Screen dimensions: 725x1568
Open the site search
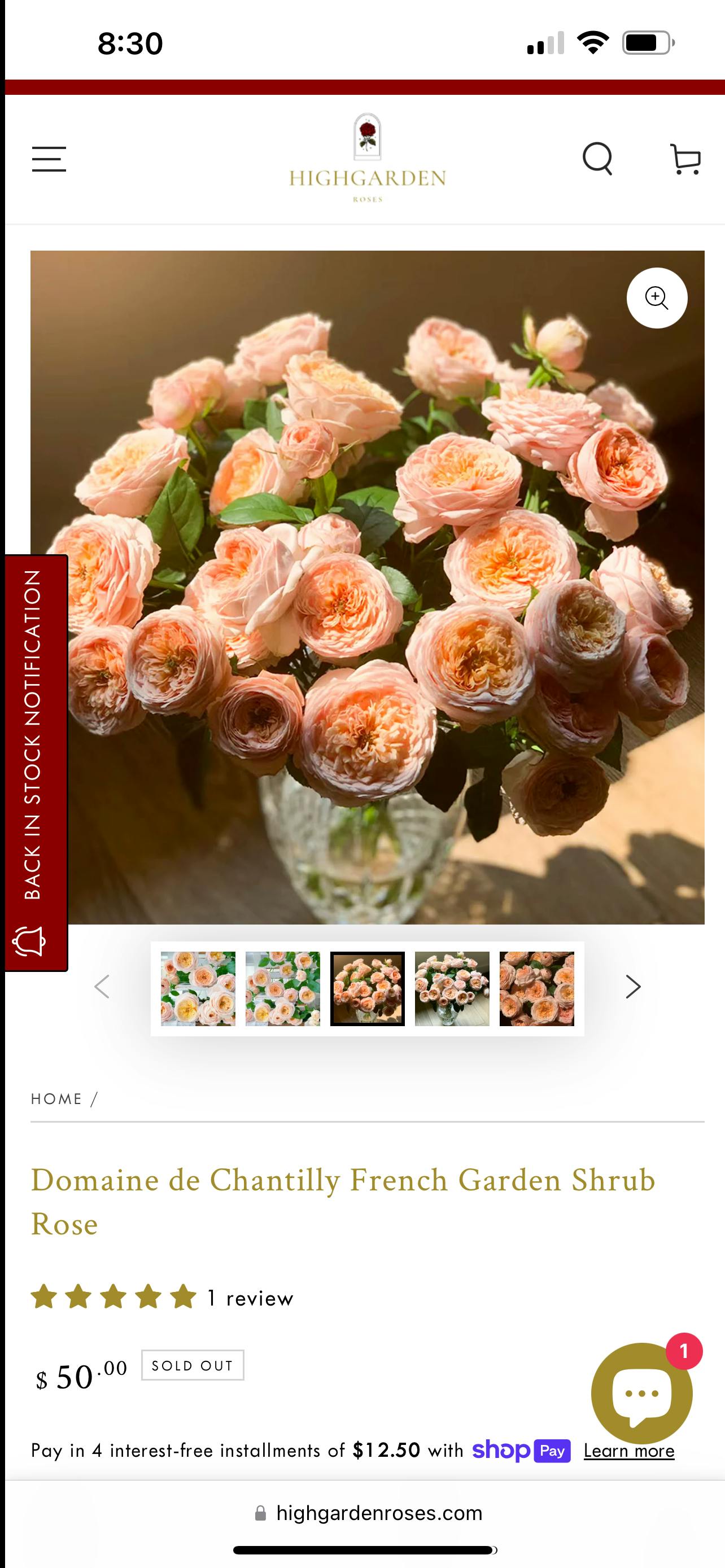click(x=597, y=159)
